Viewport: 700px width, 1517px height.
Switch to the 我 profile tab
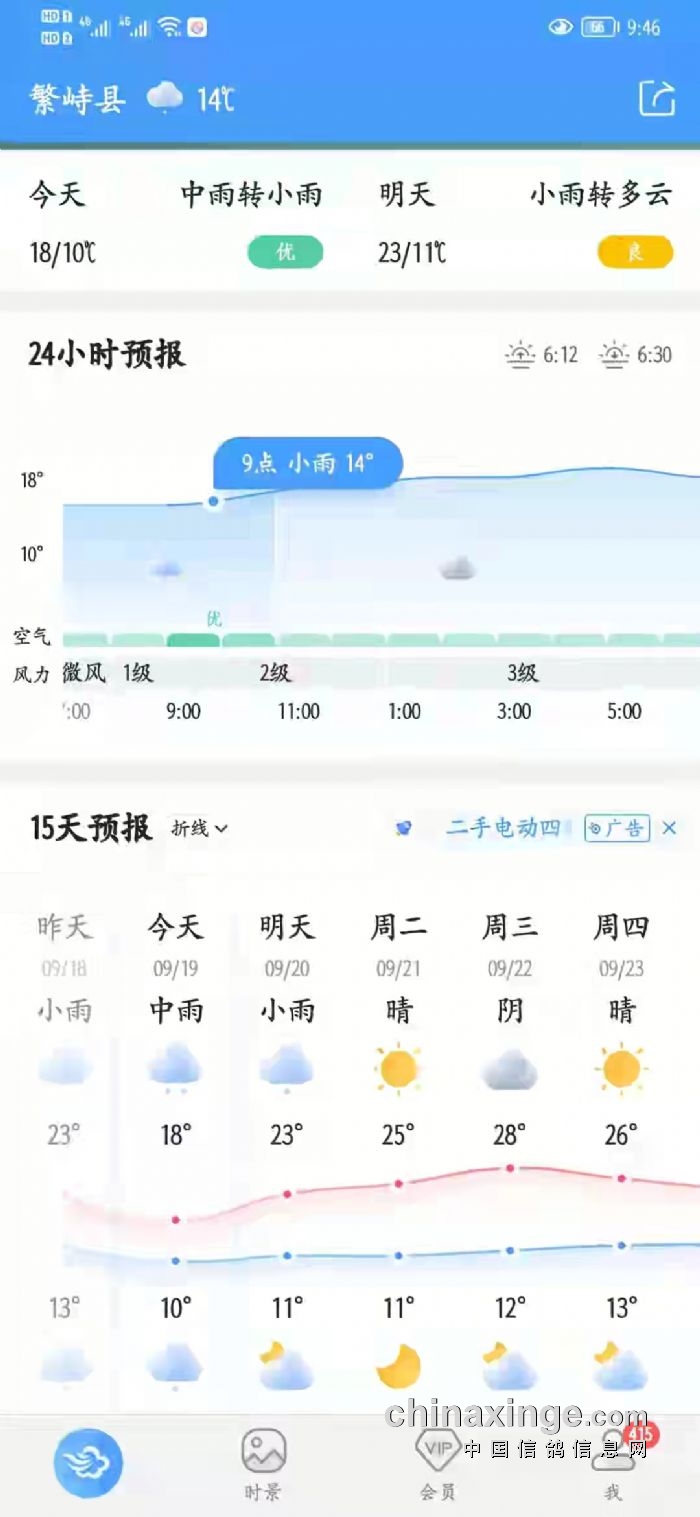coord(614,1465)
